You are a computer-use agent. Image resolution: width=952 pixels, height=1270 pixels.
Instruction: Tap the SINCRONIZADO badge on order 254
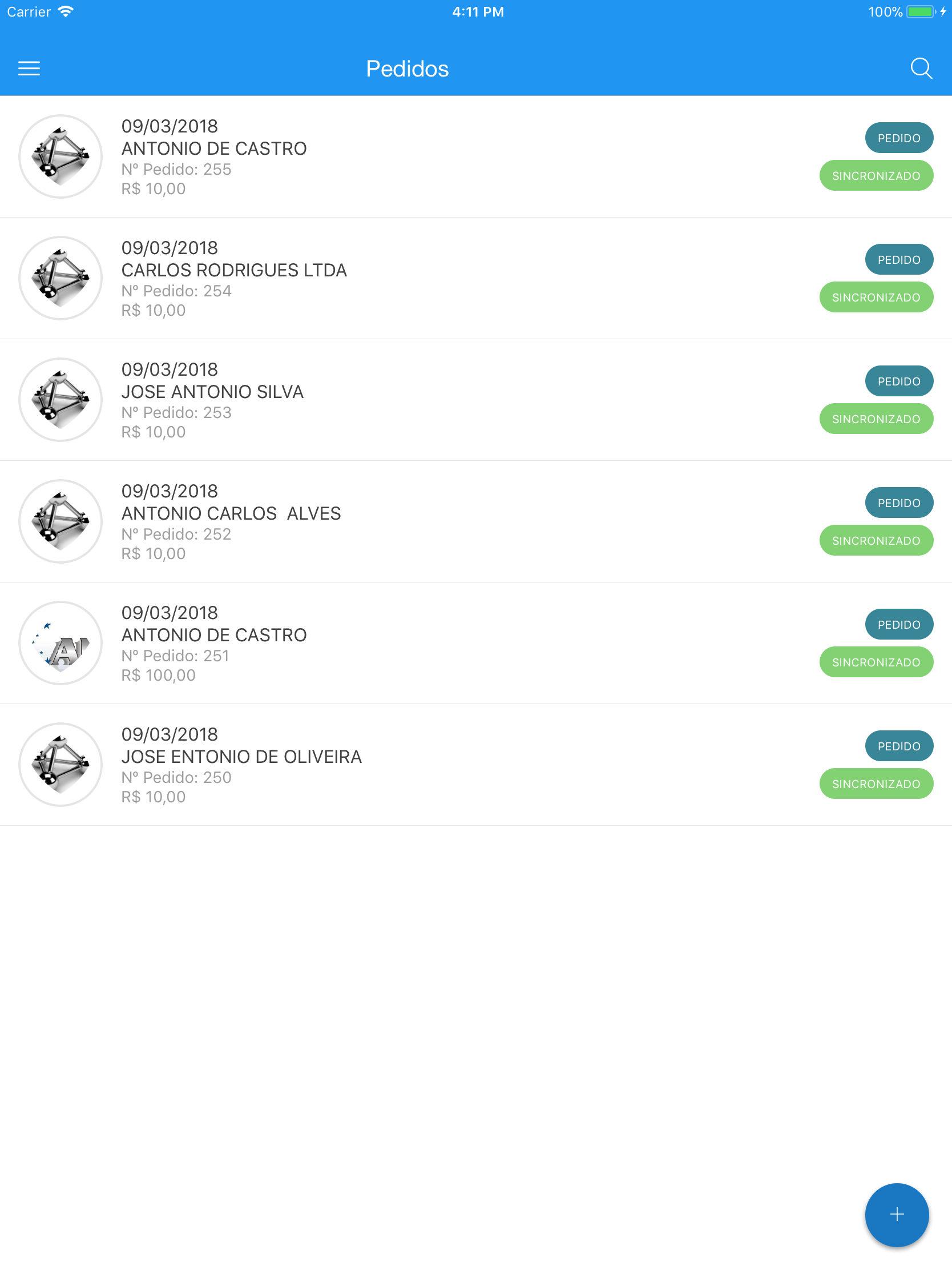(x=876, y=297)
